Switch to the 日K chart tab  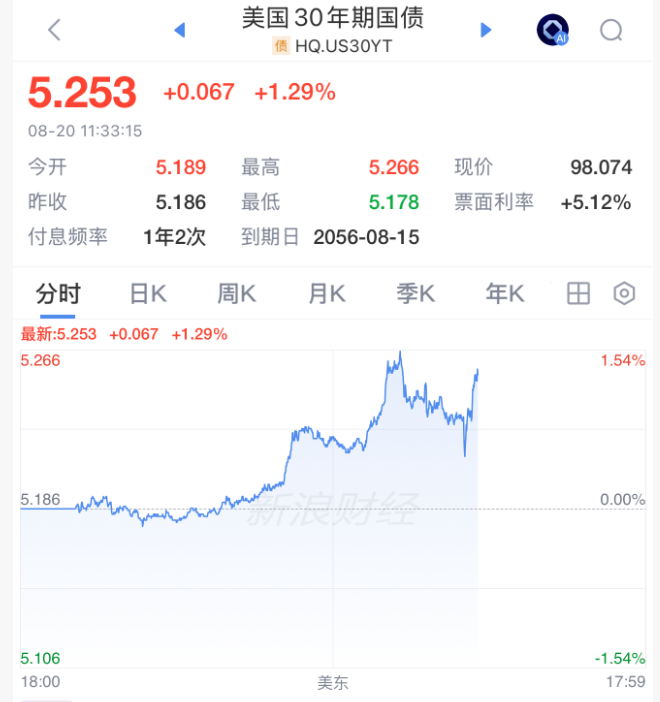tap(148, 294)
